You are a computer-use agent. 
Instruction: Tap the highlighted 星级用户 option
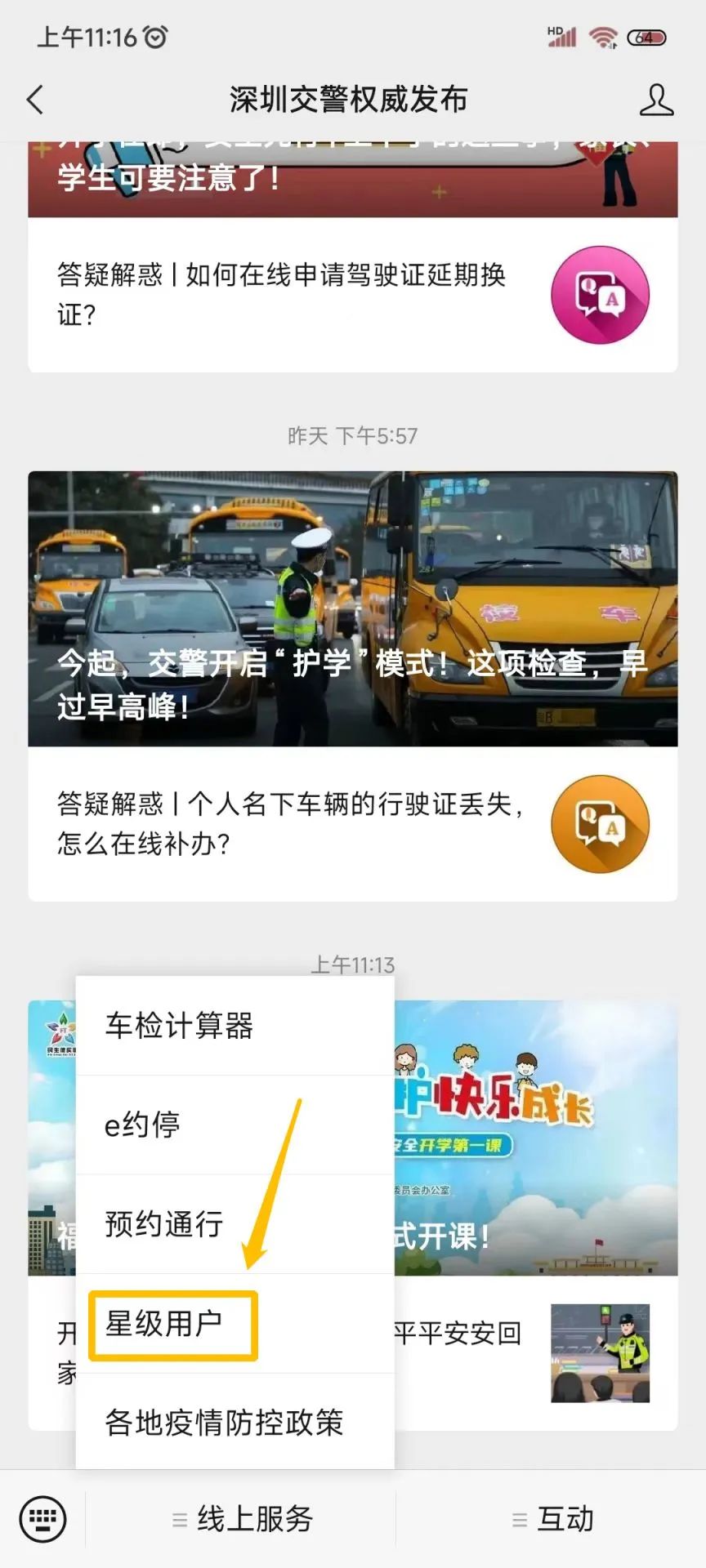tap(173, 1324)
